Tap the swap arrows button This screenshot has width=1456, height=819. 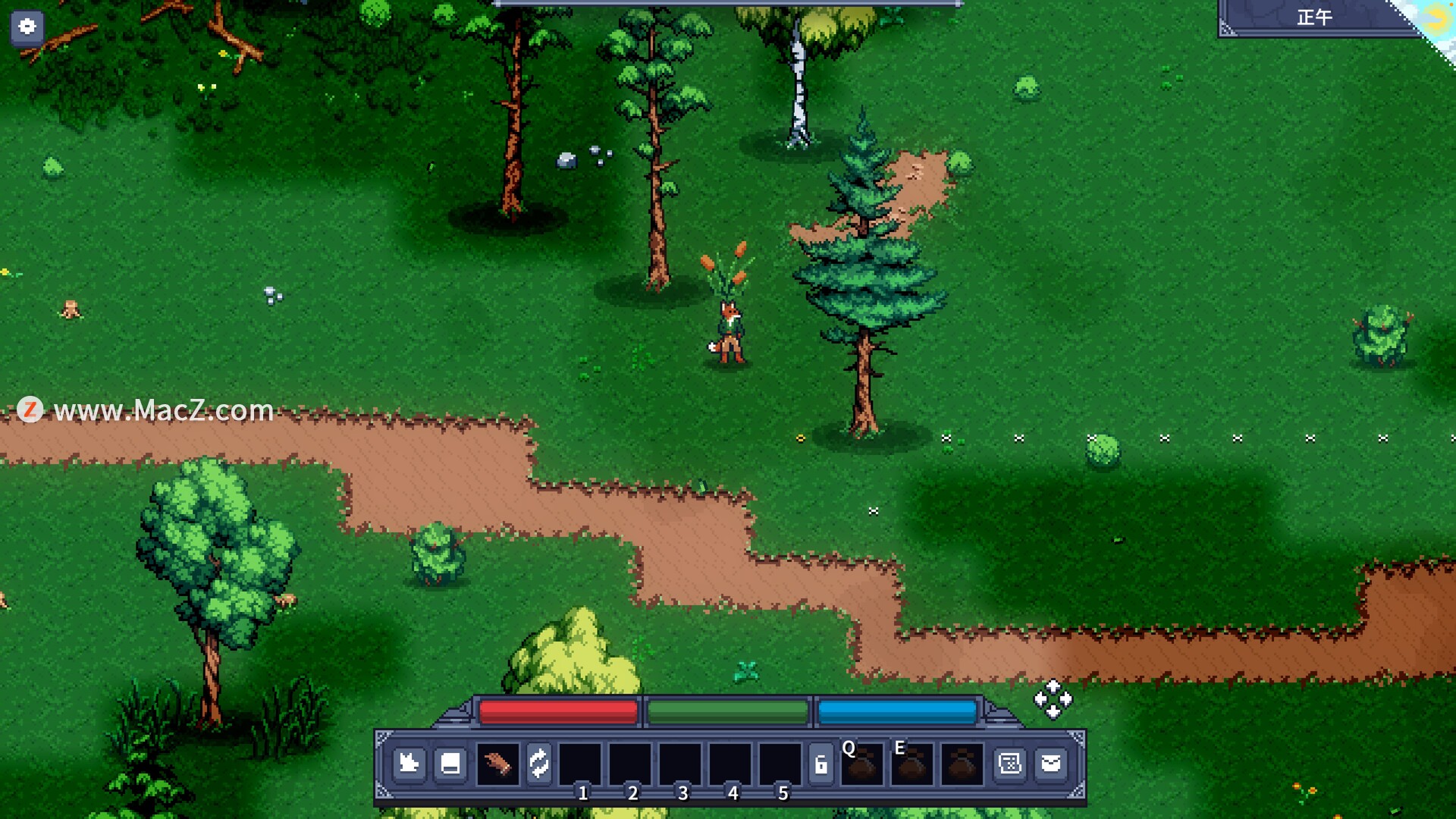pos(539,763)
